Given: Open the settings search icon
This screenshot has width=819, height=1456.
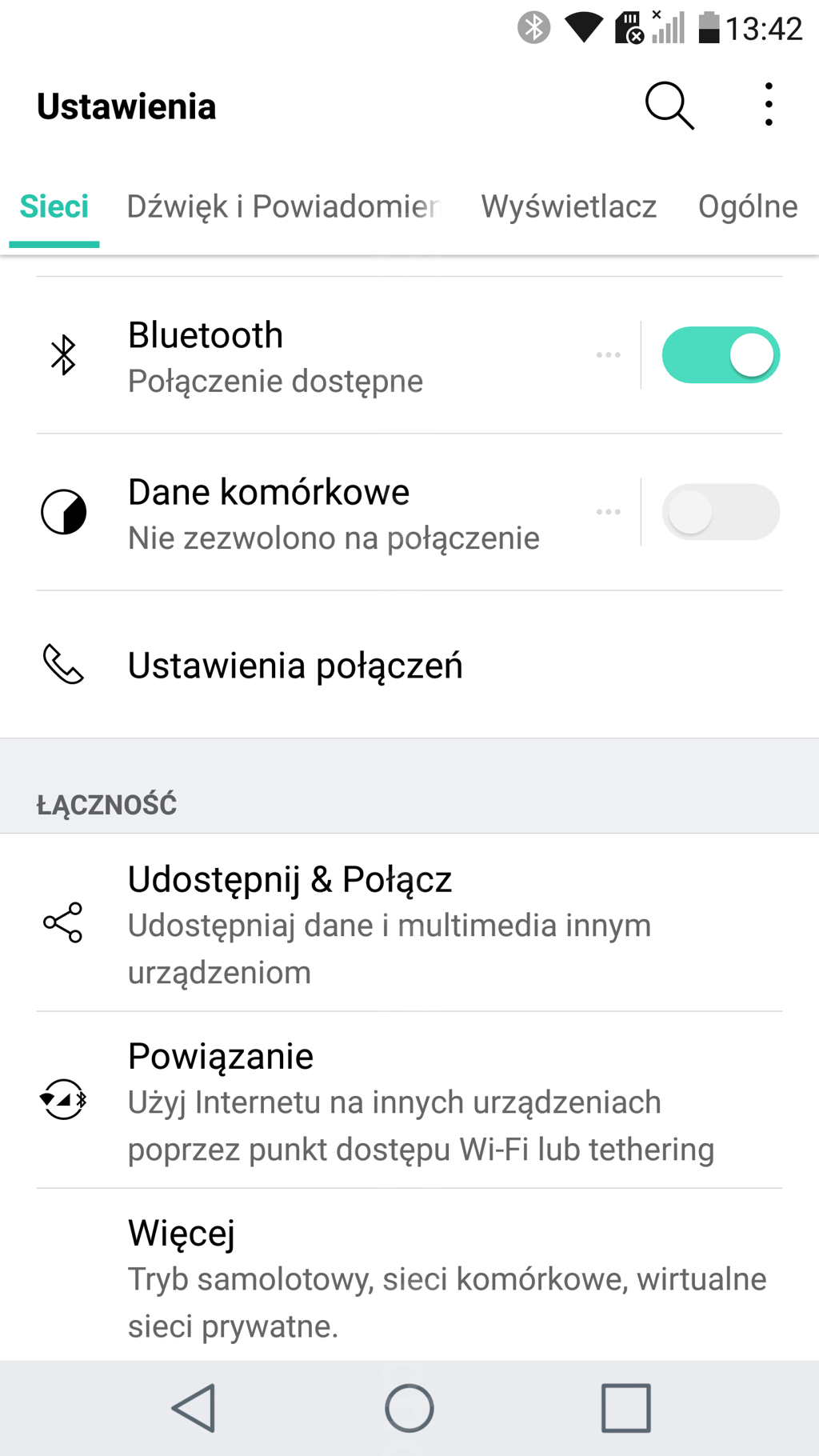Looking at the screenshot, I should (669, 106).
